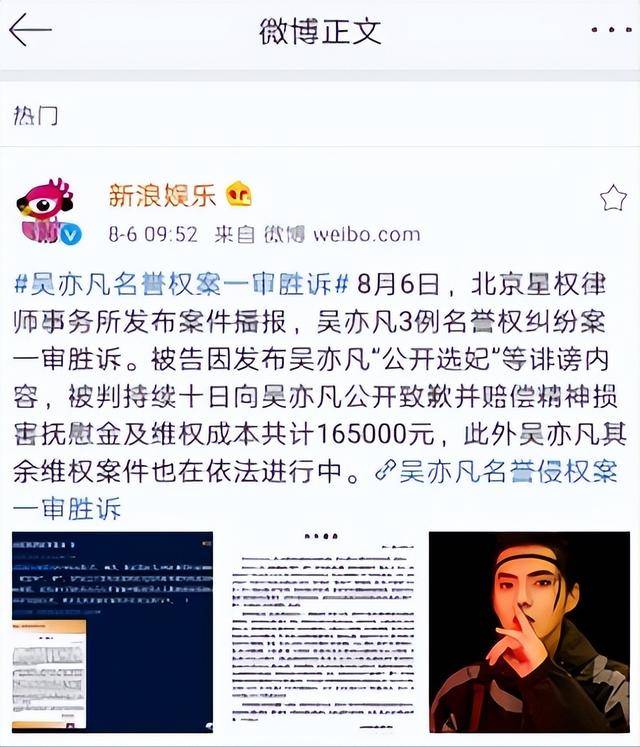
Task: Favorite this post with the star icon
Action: point(612,199)
